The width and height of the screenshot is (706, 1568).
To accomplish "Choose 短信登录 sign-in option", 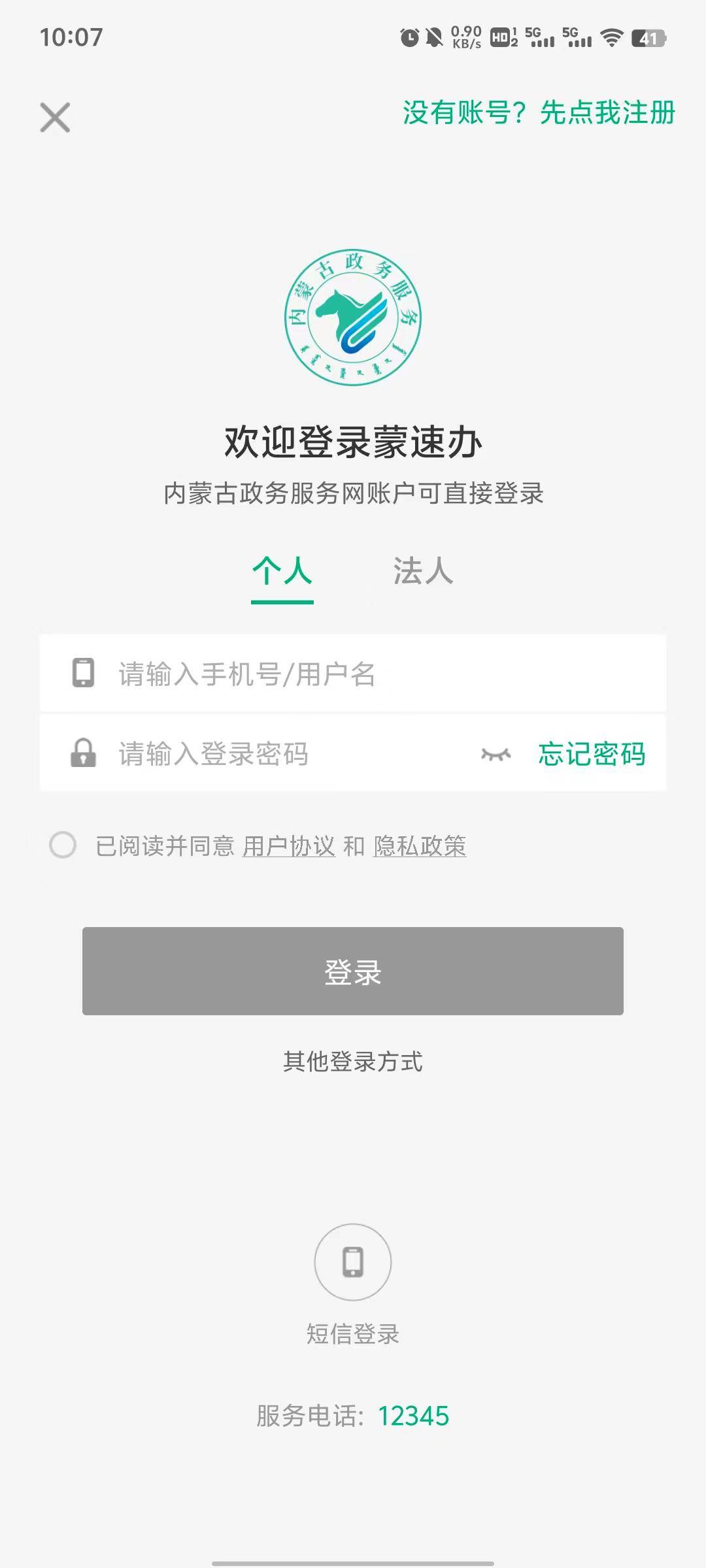I will pyautogui.click(x=353, y=1262).
